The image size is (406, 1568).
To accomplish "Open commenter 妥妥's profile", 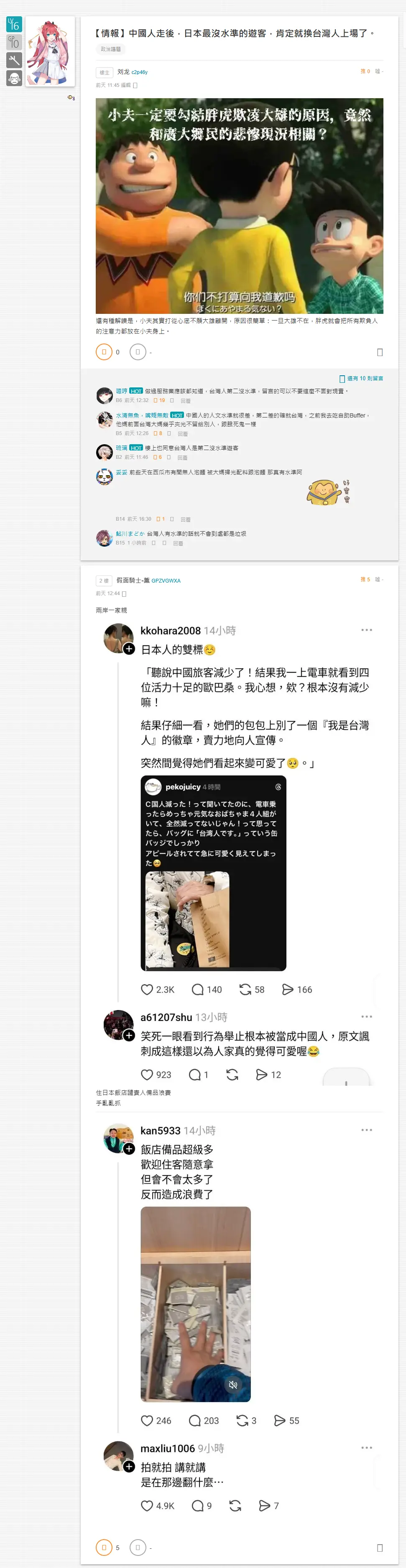I will 121,472.
